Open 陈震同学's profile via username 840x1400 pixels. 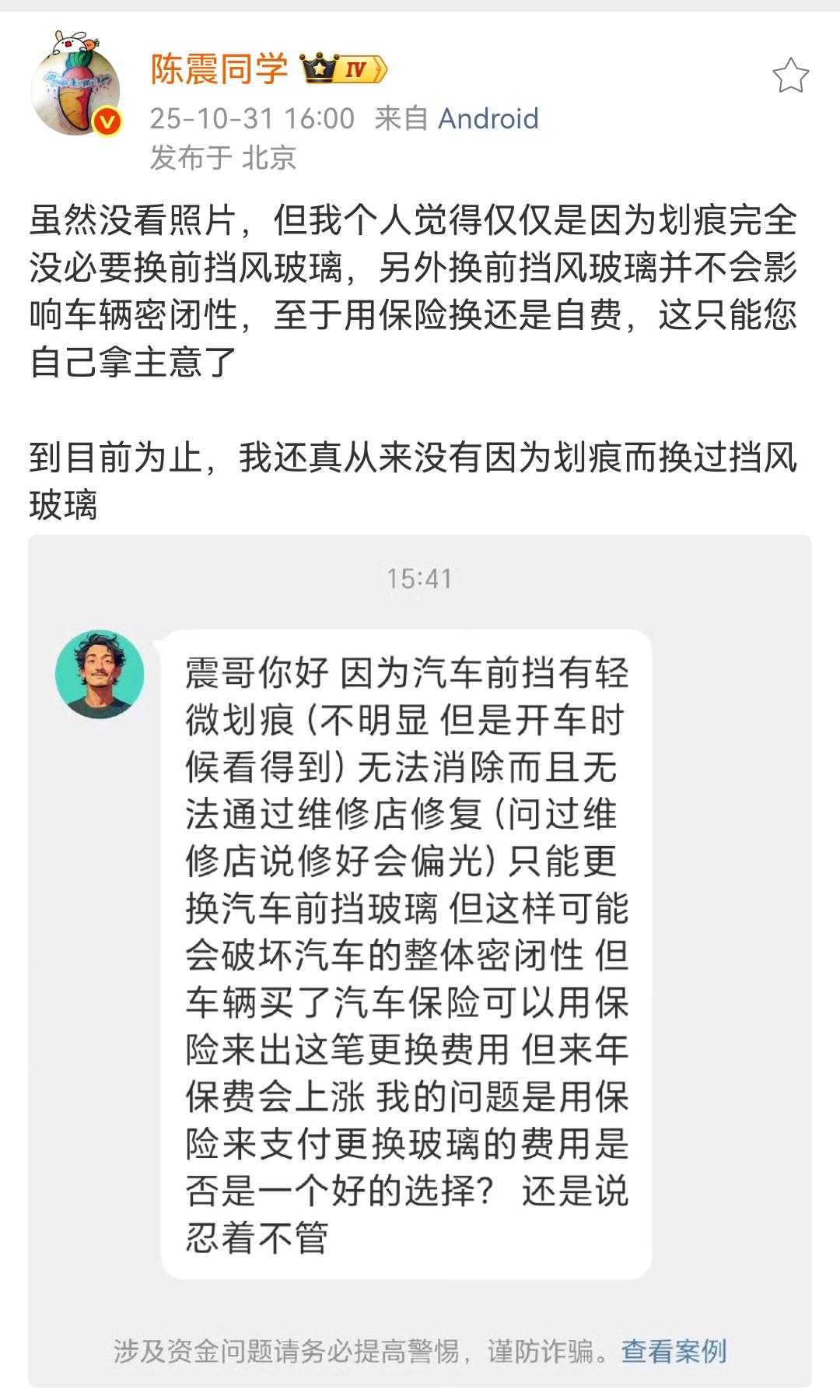[220, 68]
